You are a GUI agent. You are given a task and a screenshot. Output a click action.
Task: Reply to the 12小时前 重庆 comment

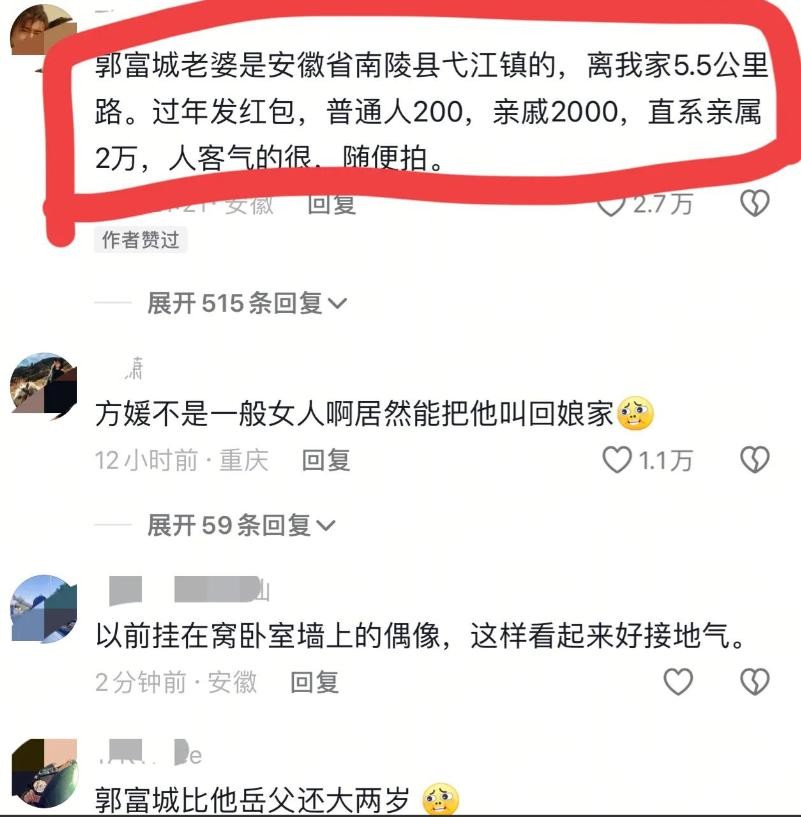coord(326,460)
